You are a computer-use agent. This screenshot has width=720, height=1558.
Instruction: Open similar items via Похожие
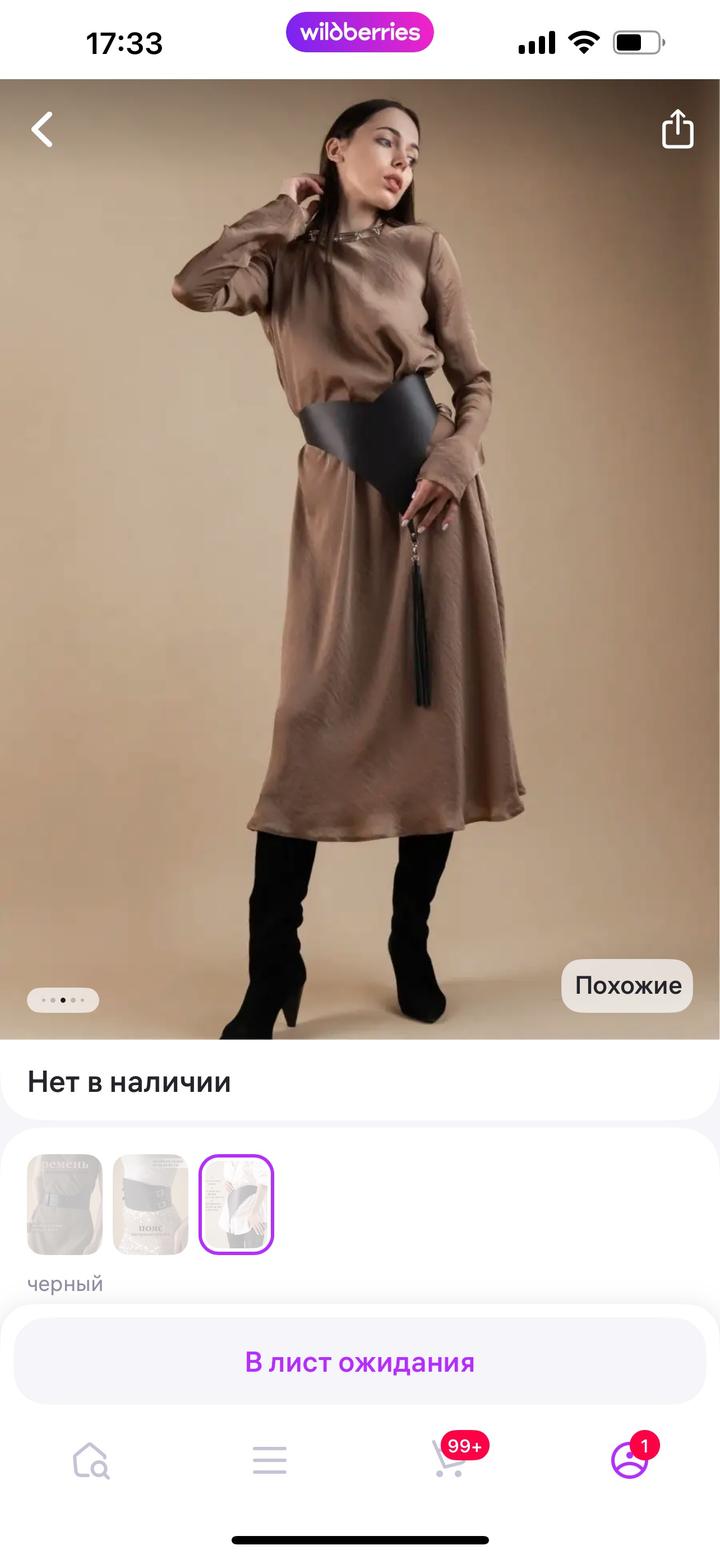click(627, 985)
